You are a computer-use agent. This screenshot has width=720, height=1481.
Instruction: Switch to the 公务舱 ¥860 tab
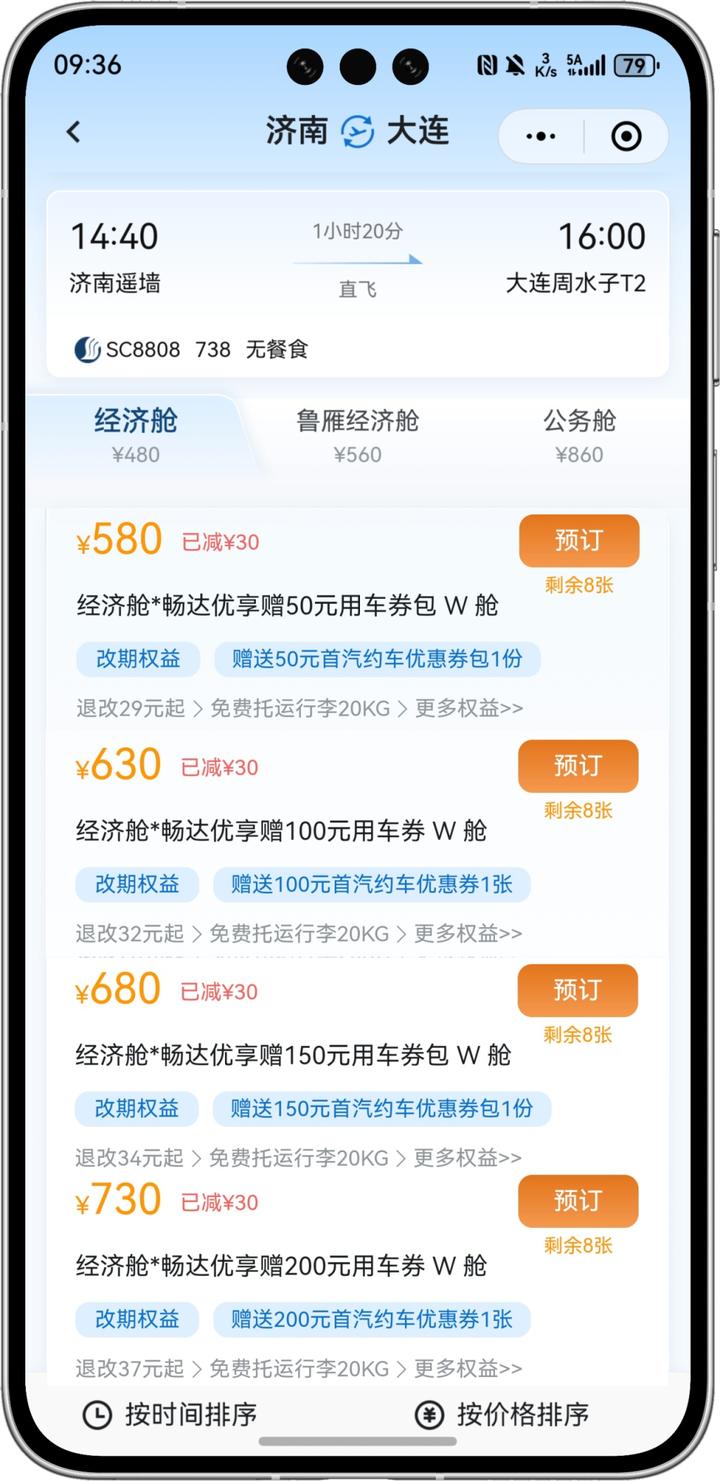pos(579,436)
